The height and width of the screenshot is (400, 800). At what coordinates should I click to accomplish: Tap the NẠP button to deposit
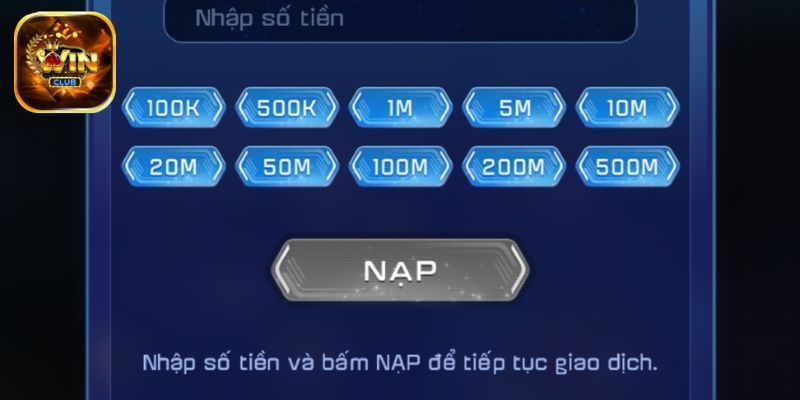pyautogui.click(x=400, y=270)
